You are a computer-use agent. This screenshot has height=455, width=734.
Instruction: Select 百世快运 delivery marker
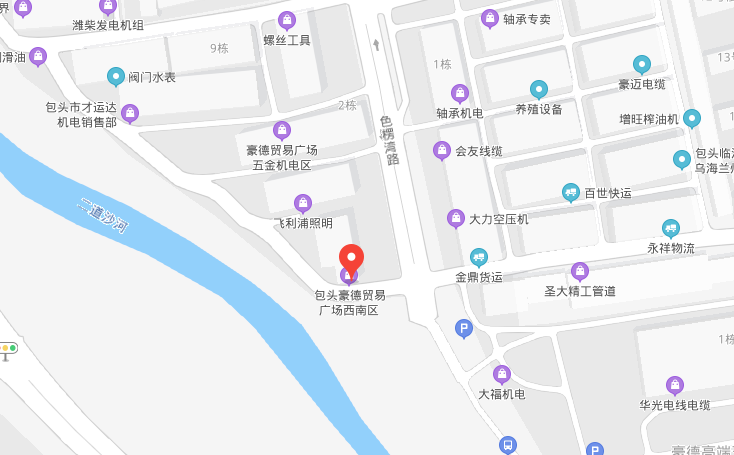click(570, 191)
